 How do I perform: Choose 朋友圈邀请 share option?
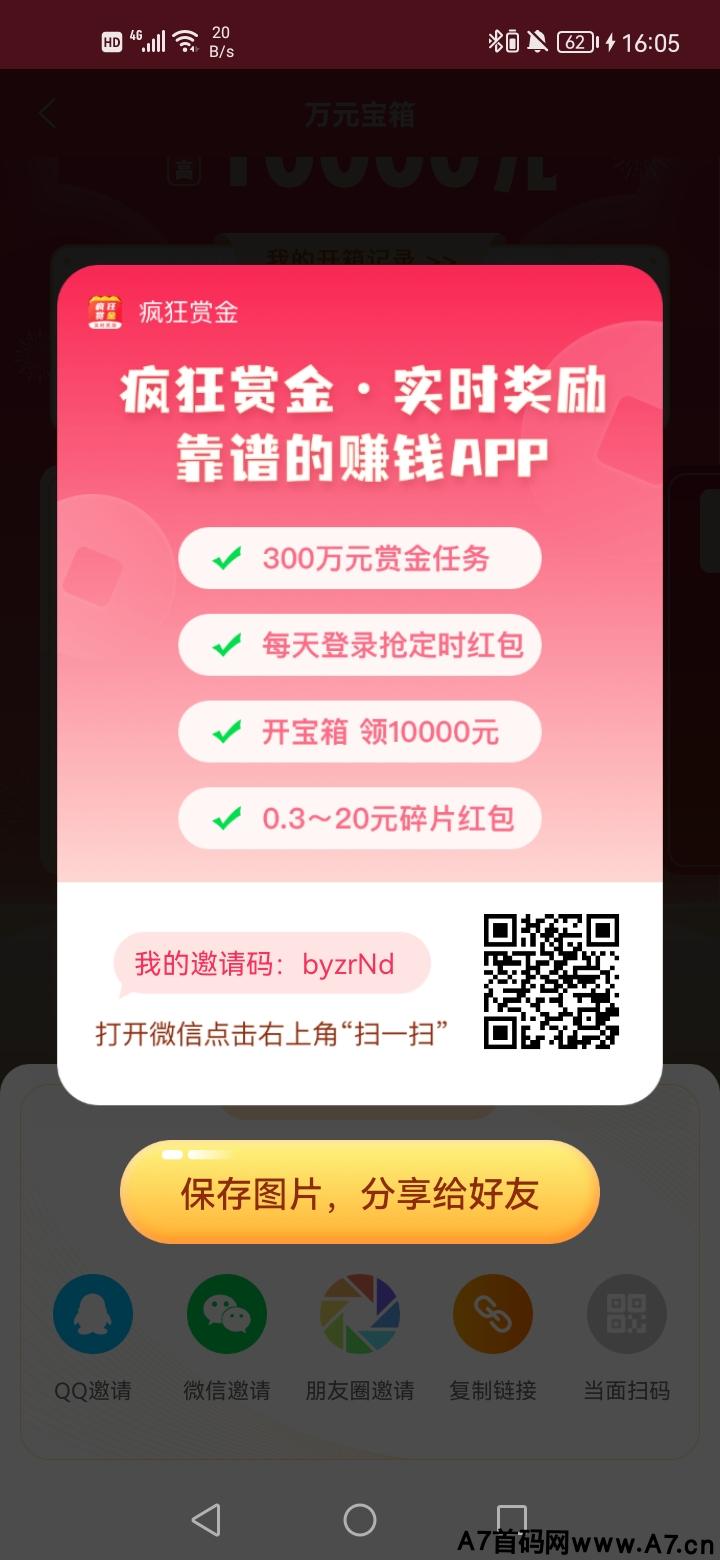tap(360, 1314)
